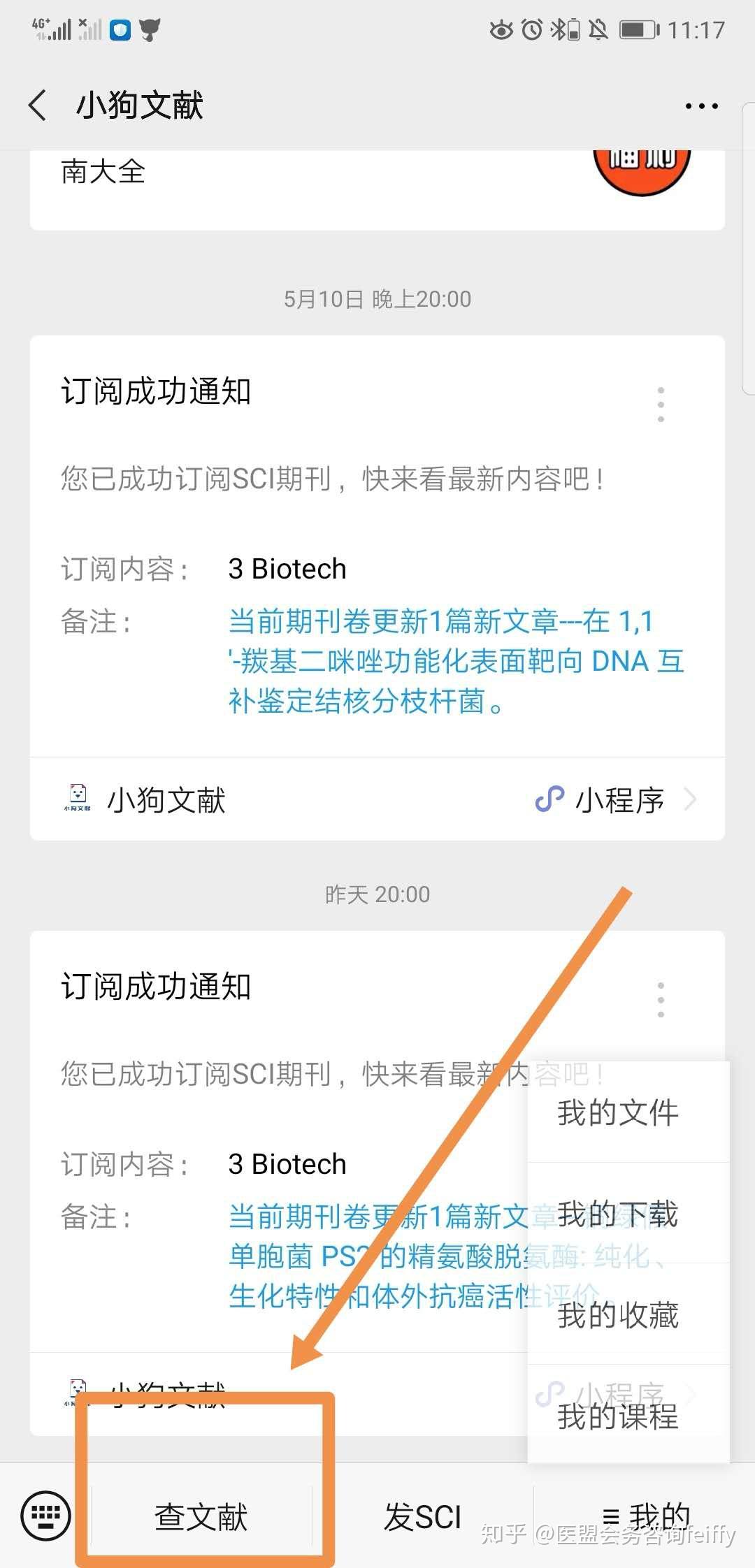Screen dimensions: 755x1568
Task: Select 我的课程 from popup menu
Action: pos(618,1416)
